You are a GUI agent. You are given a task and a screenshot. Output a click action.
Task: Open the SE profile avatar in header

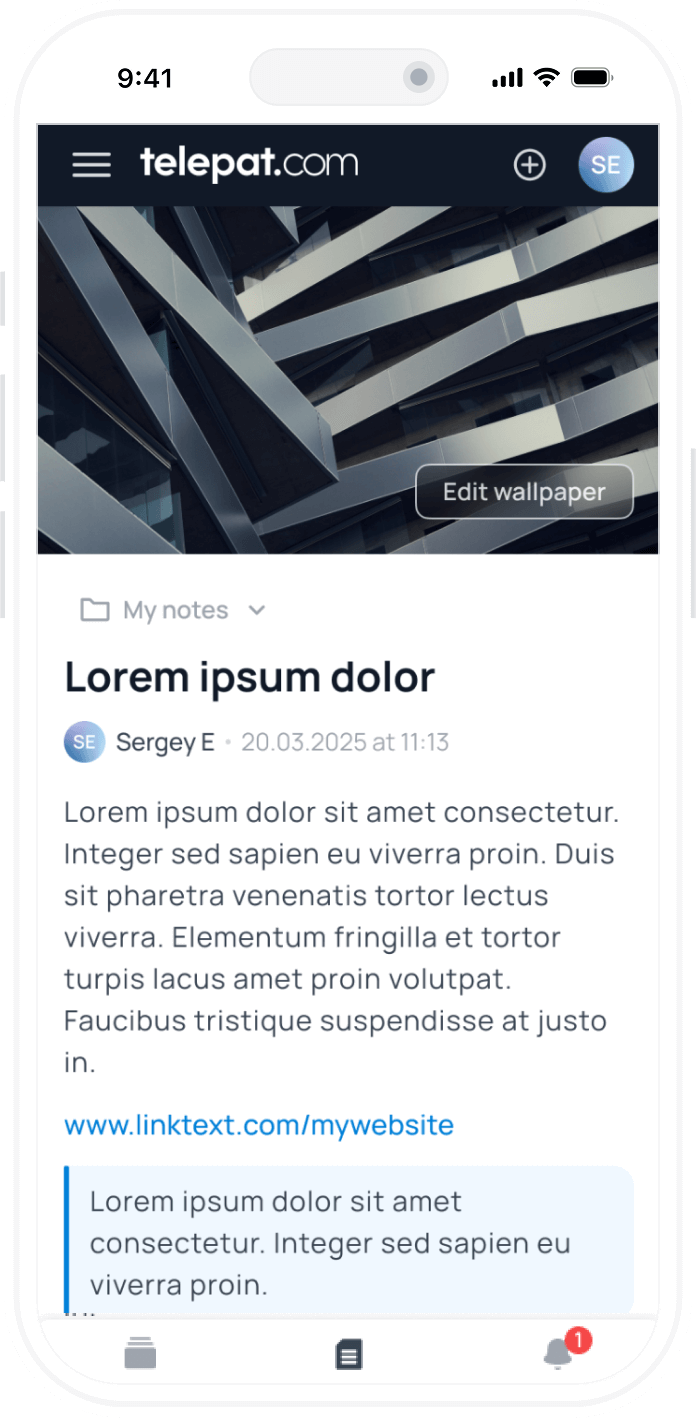click(605, 165)
